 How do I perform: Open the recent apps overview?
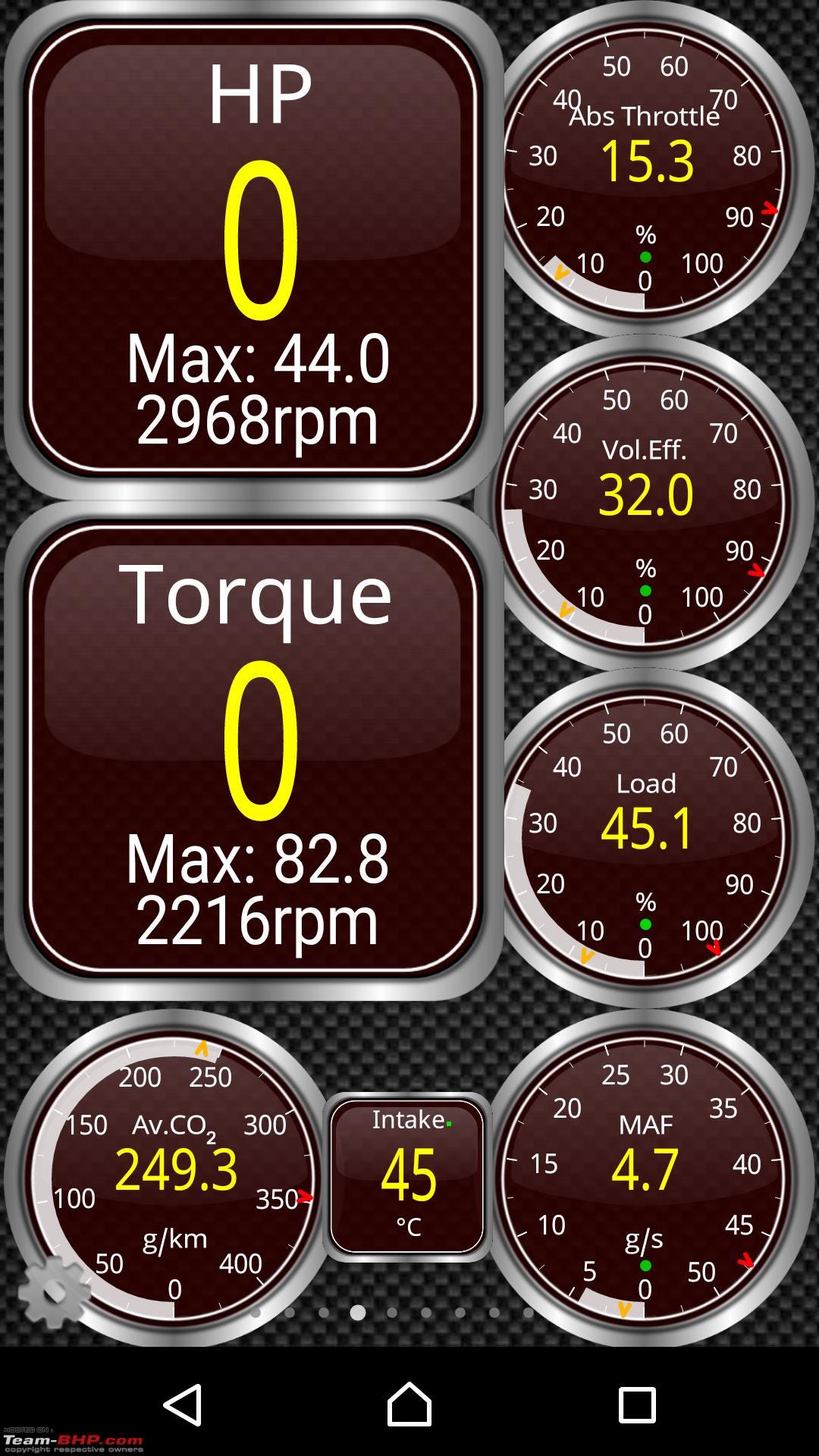(x=636, y=1404)
